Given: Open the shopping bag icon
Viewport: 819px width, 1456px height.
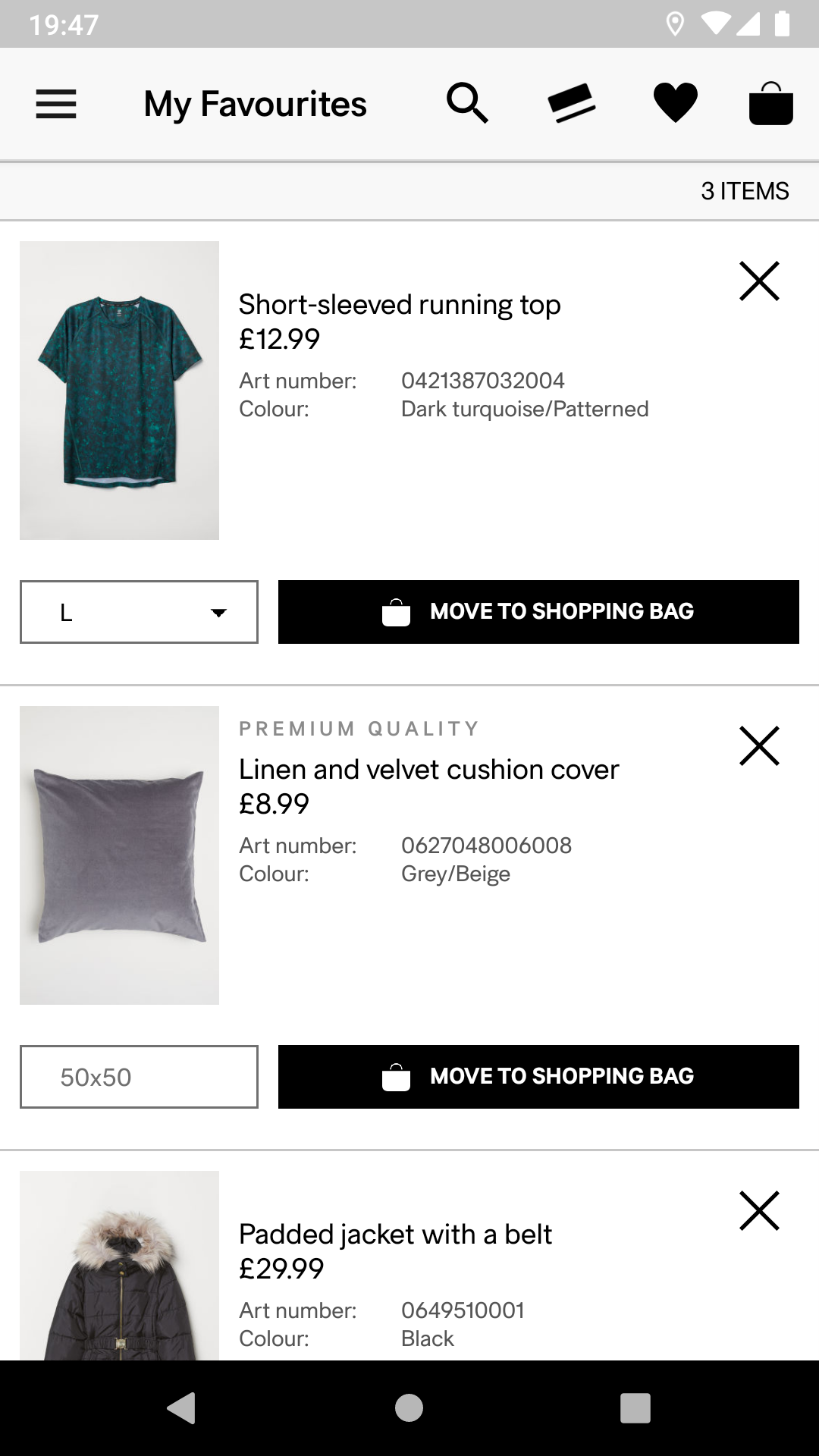Looking at the screenshot, I should 769,103.
